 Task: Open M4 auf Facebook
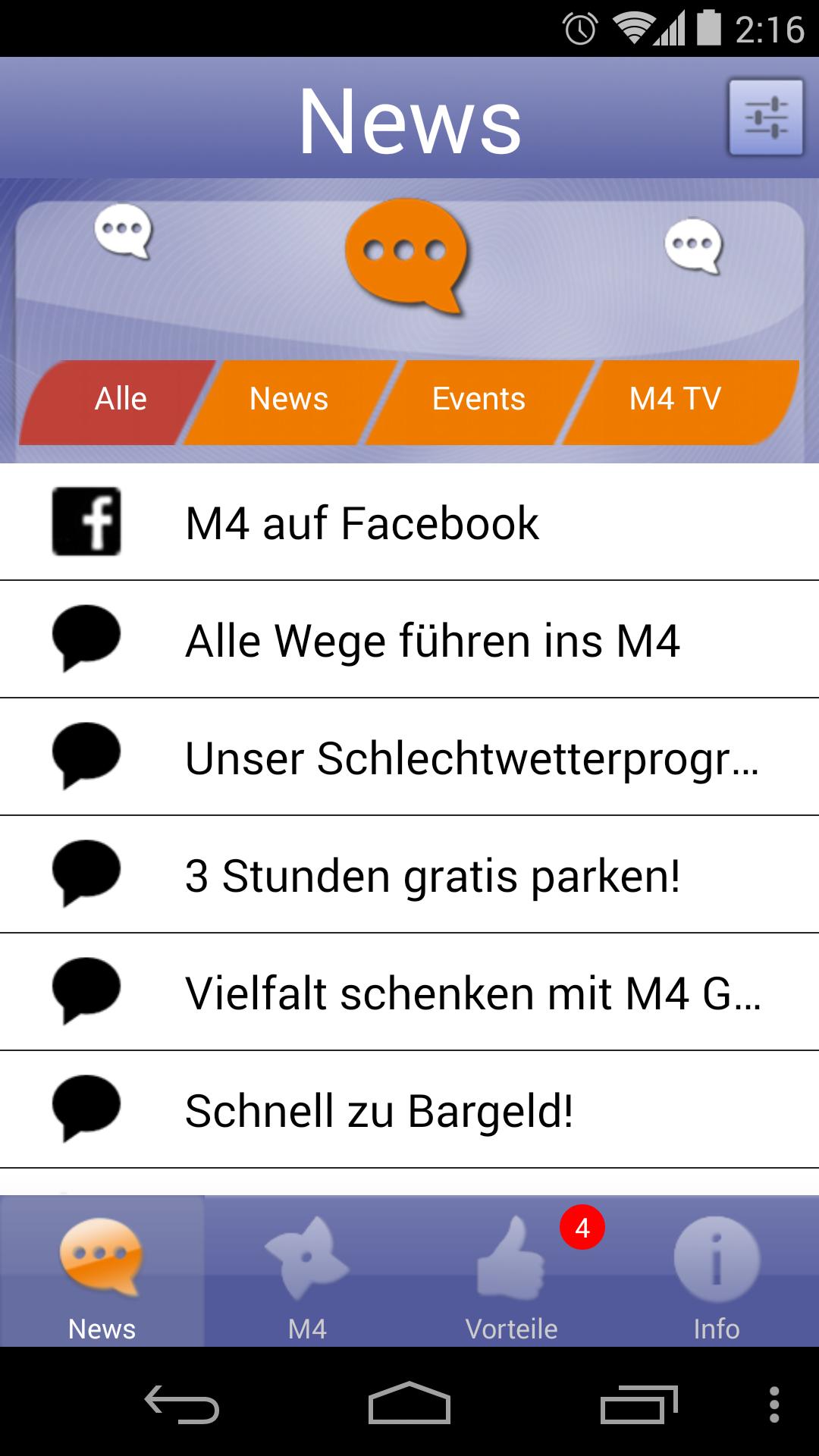click(409, 522)
